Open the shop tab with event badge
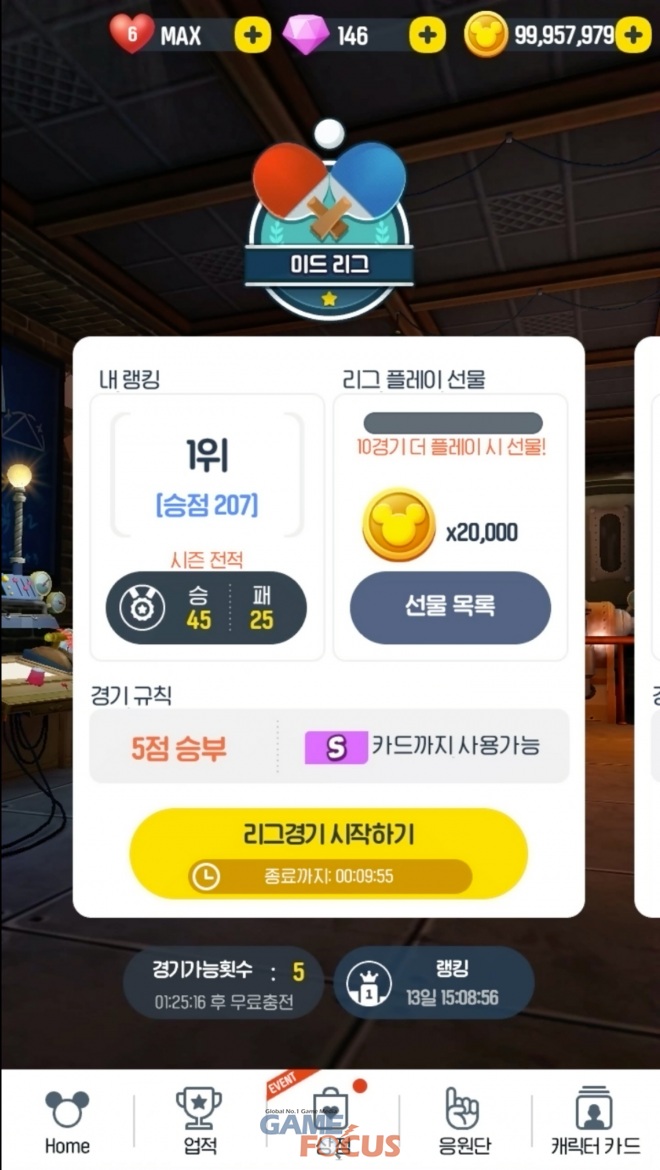660x1170 pixels. [331, 1122]
